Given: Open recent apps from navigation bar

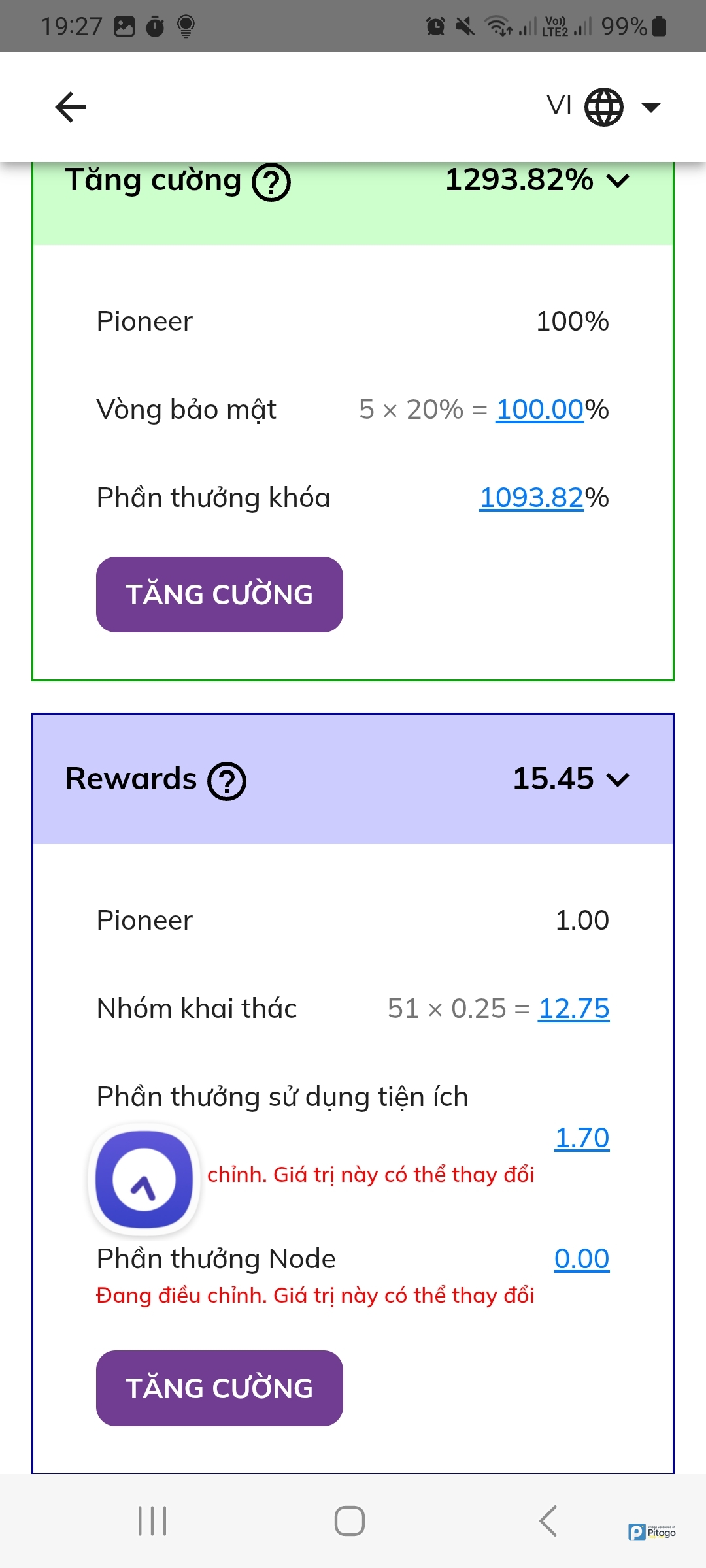Looking at the screenshot, I should 152,1521.
